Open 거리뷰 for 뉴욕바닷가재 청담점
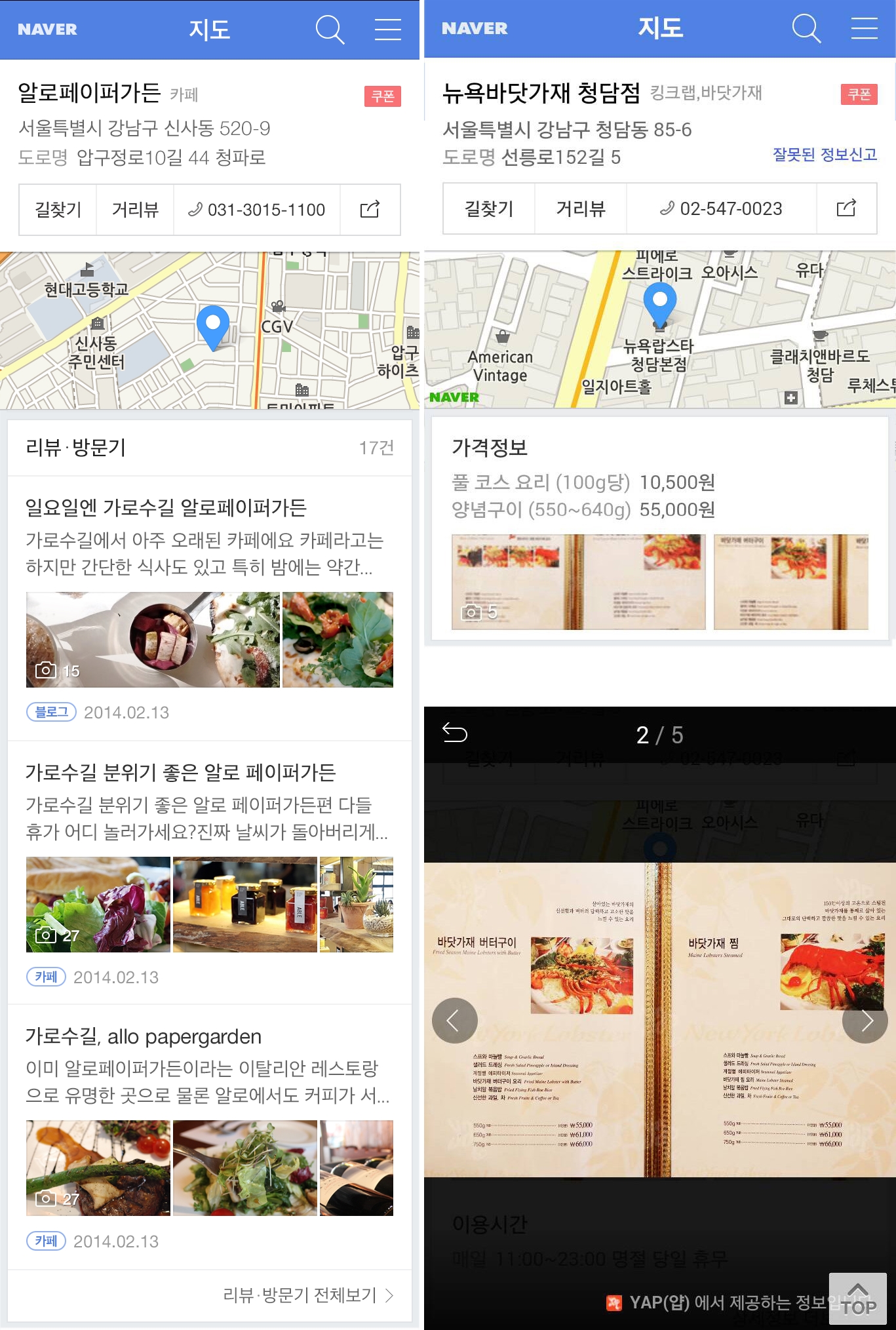896x1330 pixels. point(580,209)
